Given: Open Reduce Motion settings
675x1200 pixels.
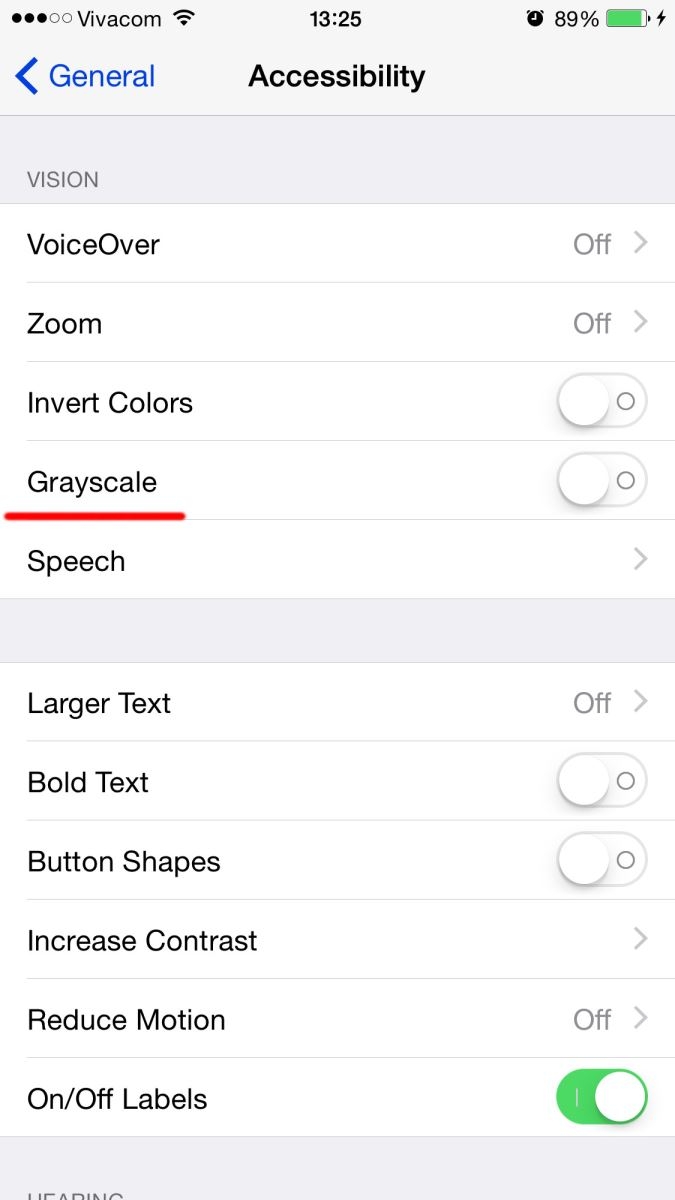Looking at the screenshot, I should (337, 1019).
